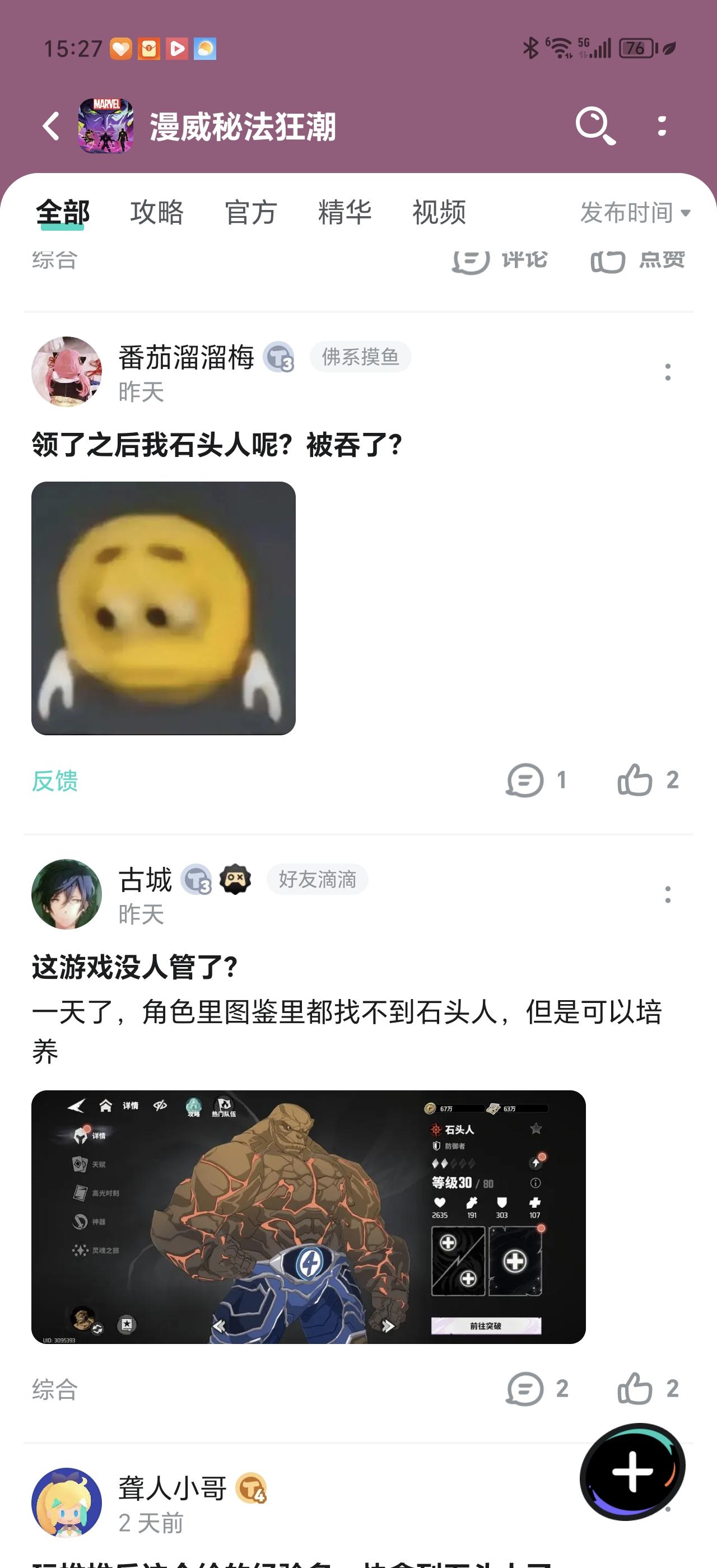Screen dimensions: 717x1568
Task: Open the 发布时间 sort dropdown
Action: pyautogui.click(x=633, y=213)
